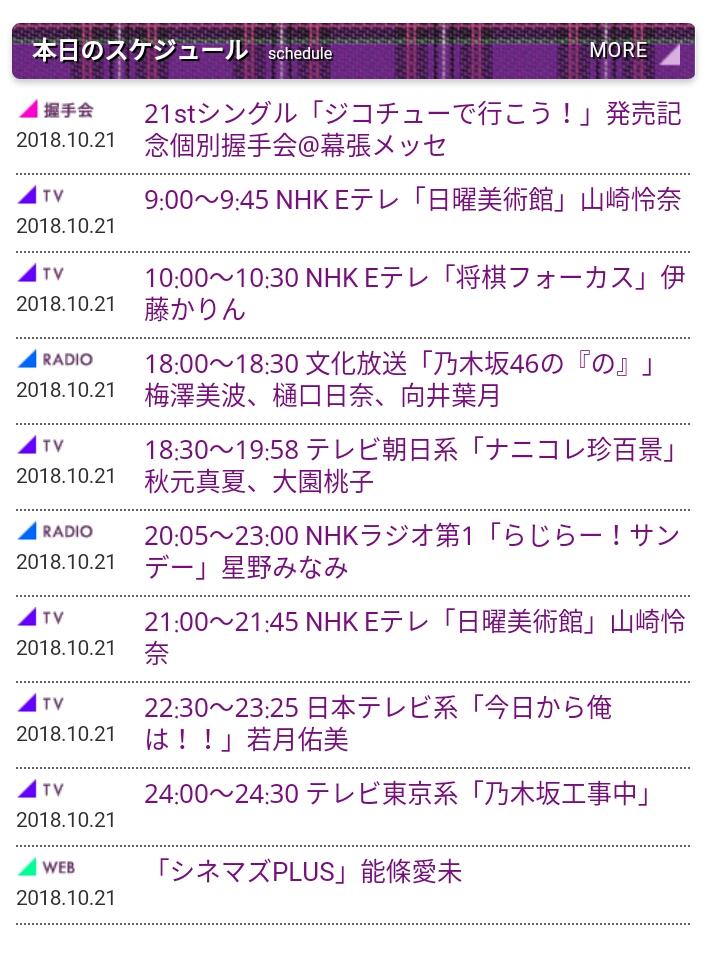Screen dimensions: 707x956
Task: Select the ナニコレ珍百景 TV schedule item
Action: tap(412, 466)
